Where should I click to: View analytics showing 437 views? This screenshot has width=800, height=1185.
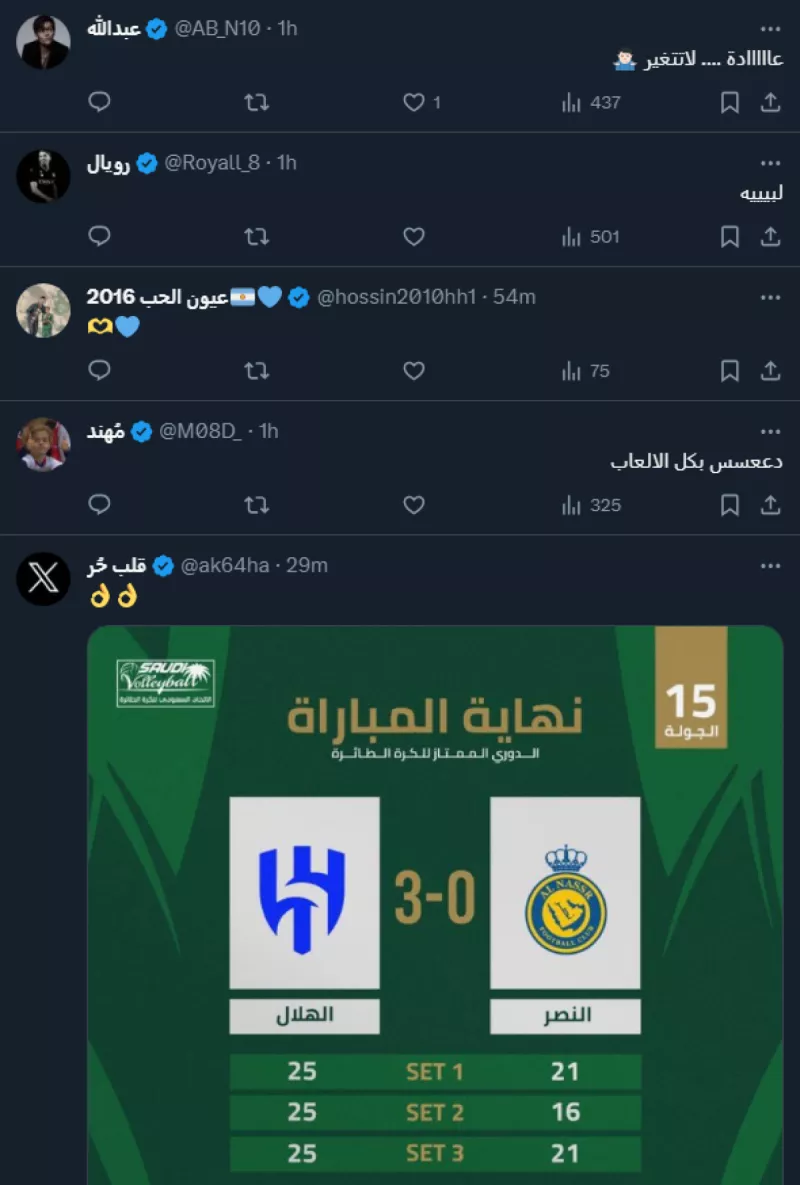pyautogui.click(x=571, y=101)
